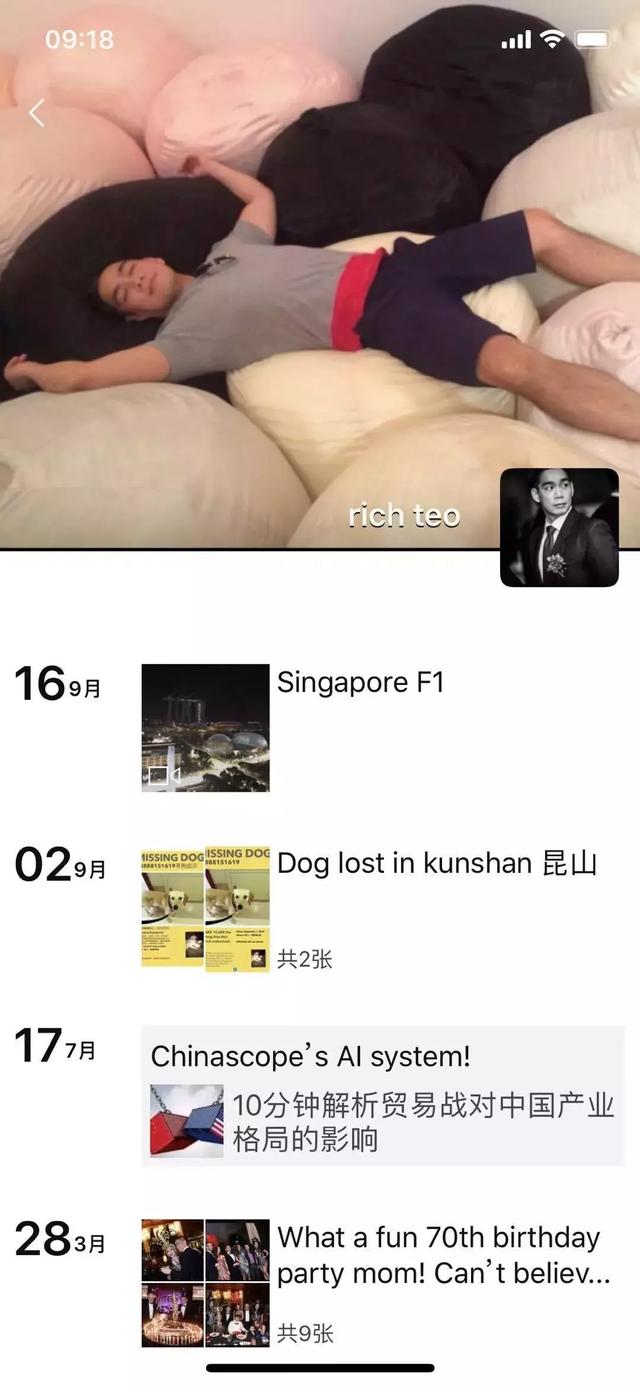Open the Chinascope's AI system shared article

[383, 1097]
